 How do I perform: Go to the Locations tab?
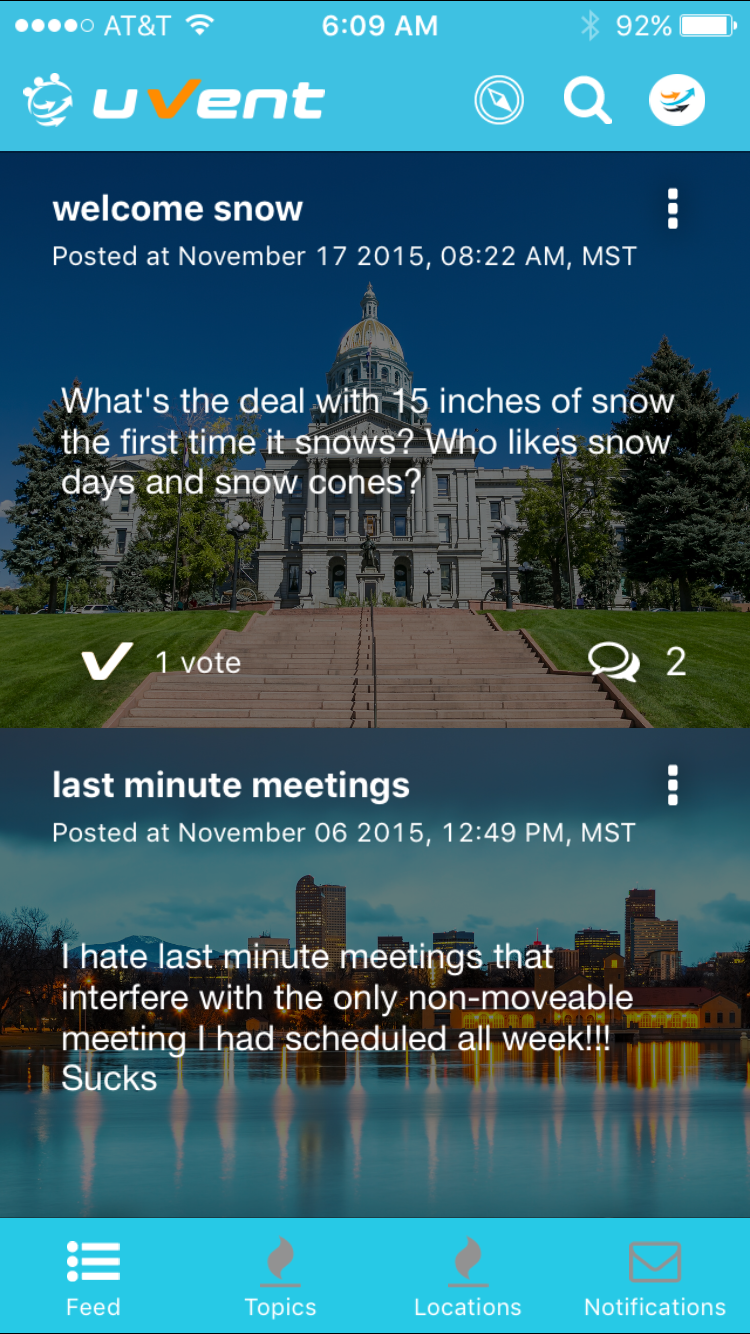coord(467,1277)
